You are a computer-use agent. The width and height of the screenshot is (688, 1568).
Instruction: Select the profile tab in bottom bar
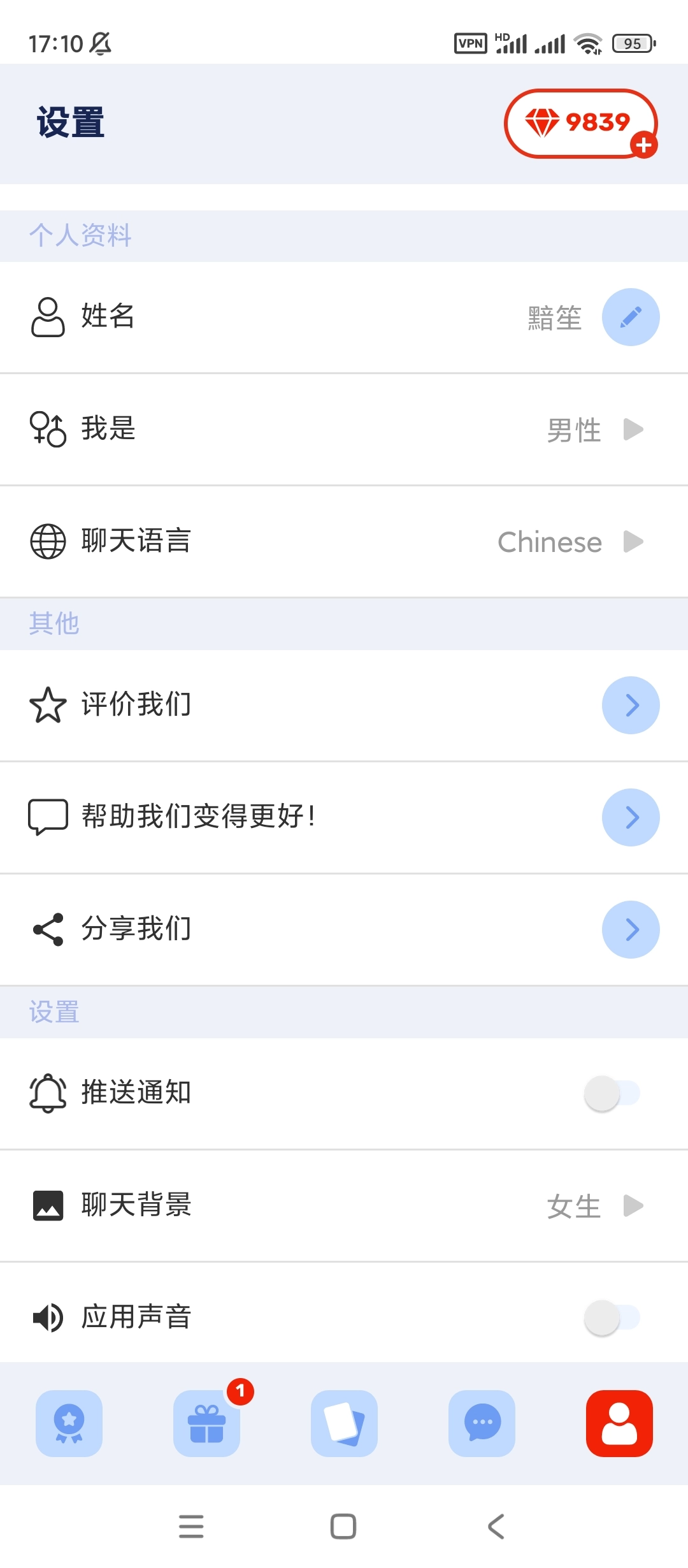pos(619,1423)
